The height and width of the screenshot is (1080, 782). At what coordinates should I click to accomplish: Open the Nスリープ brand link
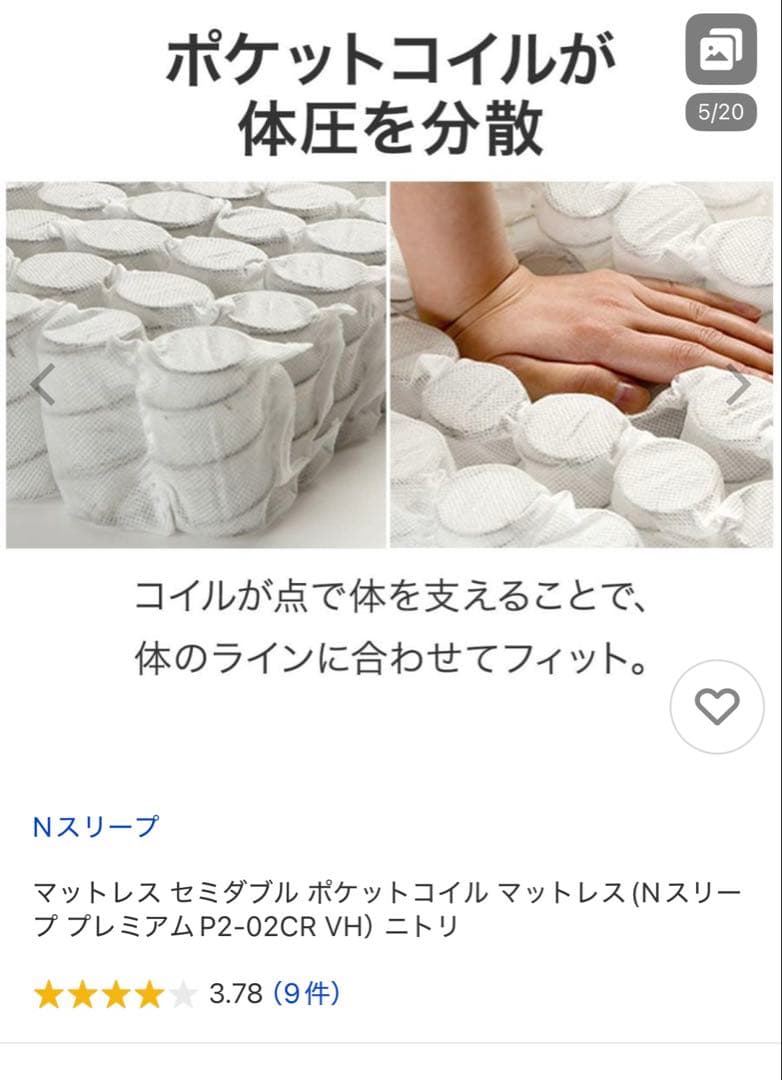click(x=96, y=827)
